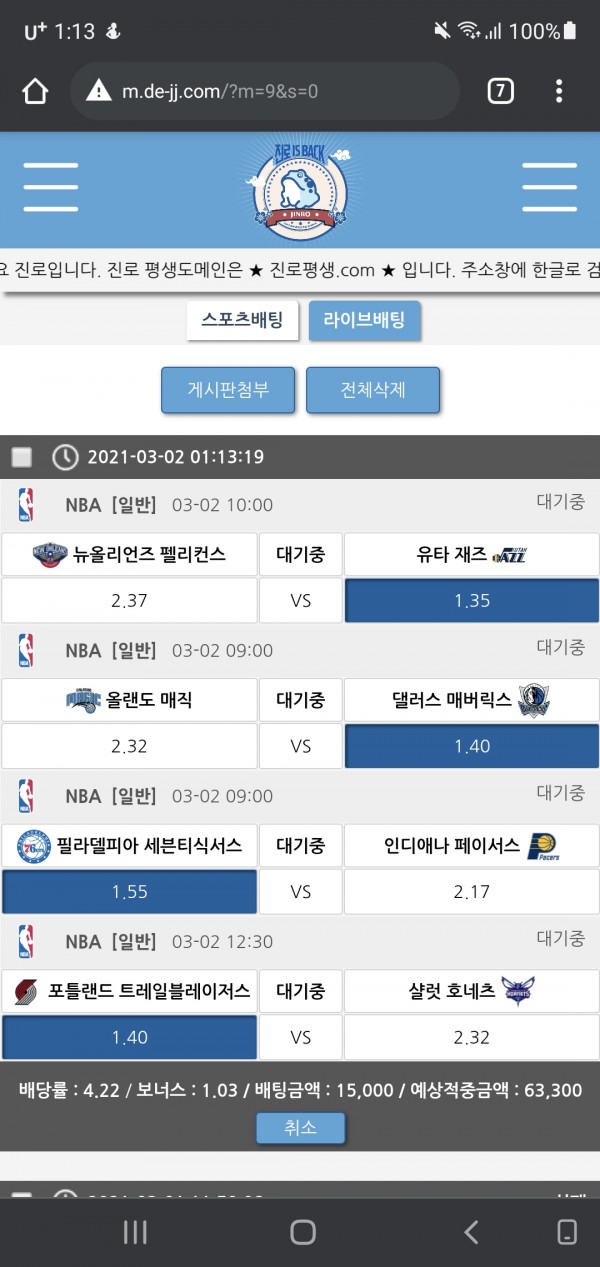
Task: Select the 뉴올리언즈 펠리컨스 2.37 odds
Action: pyautogui.click(x=129, y=600)
